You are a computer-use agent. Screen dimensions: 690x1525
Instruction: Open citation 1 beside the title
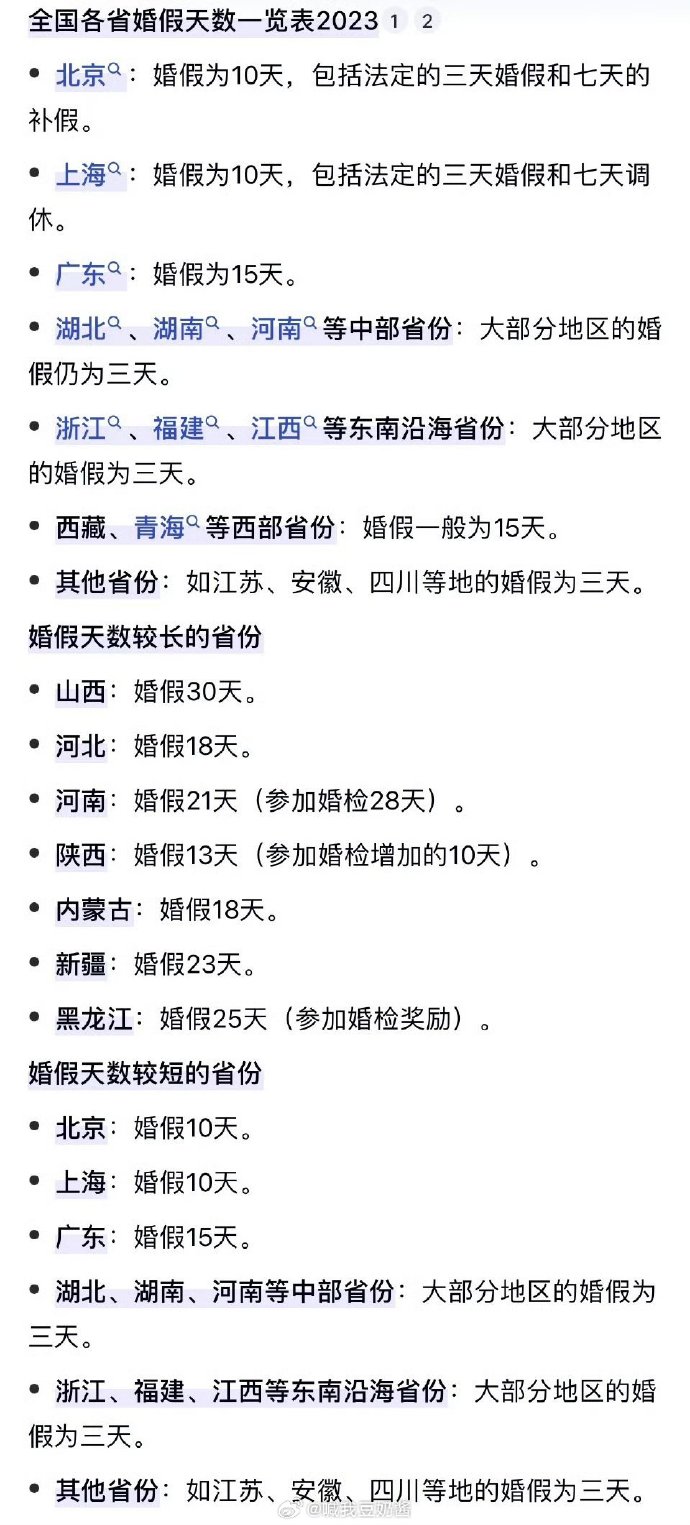395,21
